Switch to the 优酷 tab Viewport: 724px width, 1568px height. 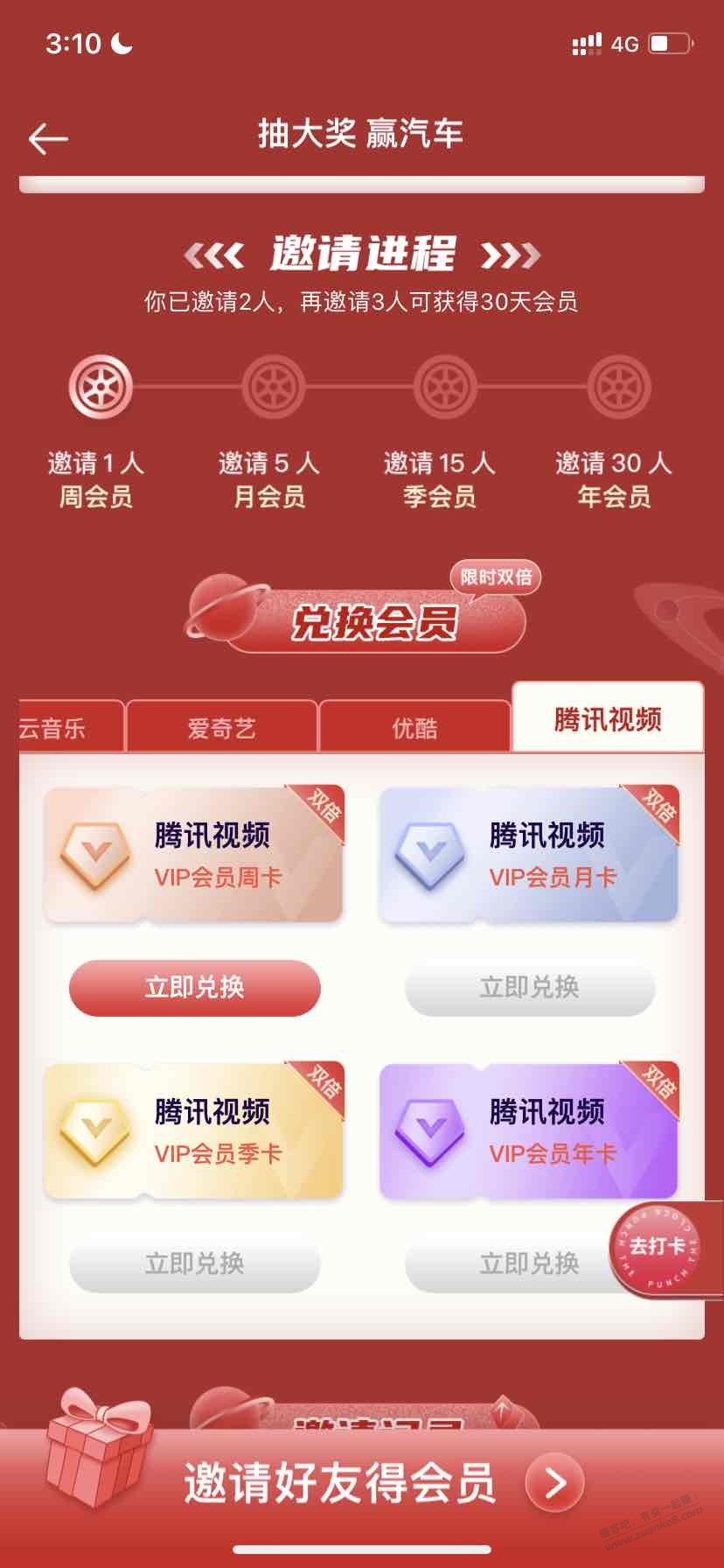click(414, 727)
